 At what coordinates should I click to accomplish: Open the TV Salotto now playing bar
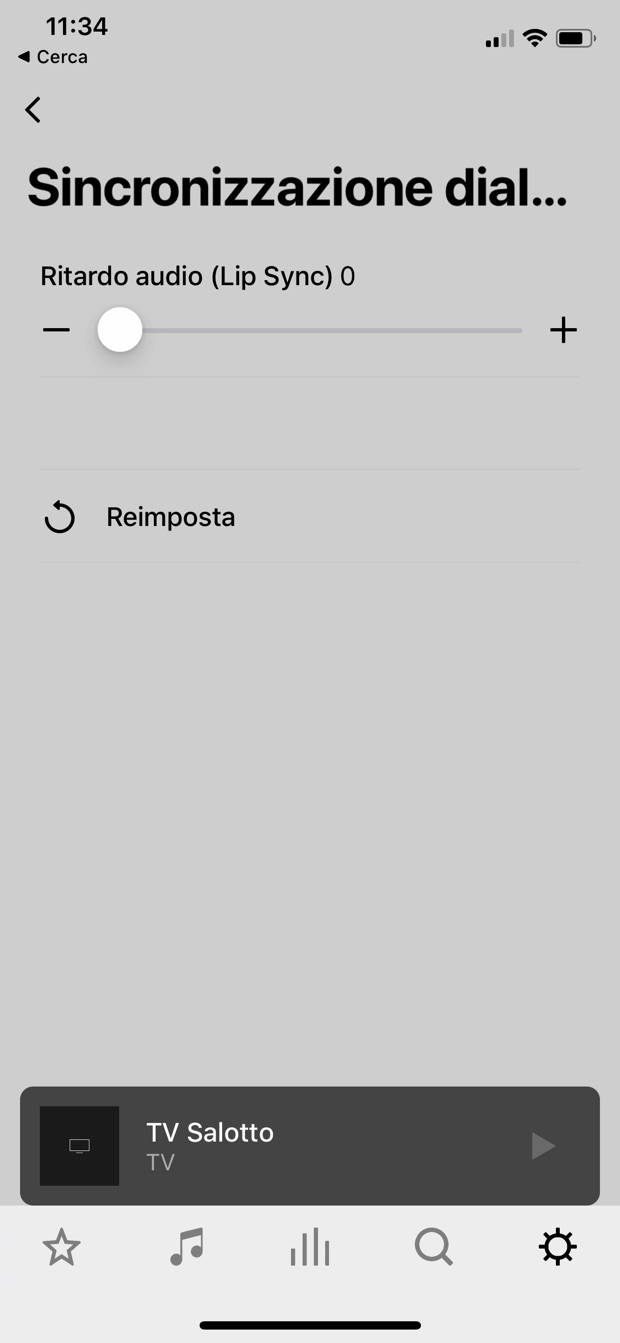click(300, 1145)
